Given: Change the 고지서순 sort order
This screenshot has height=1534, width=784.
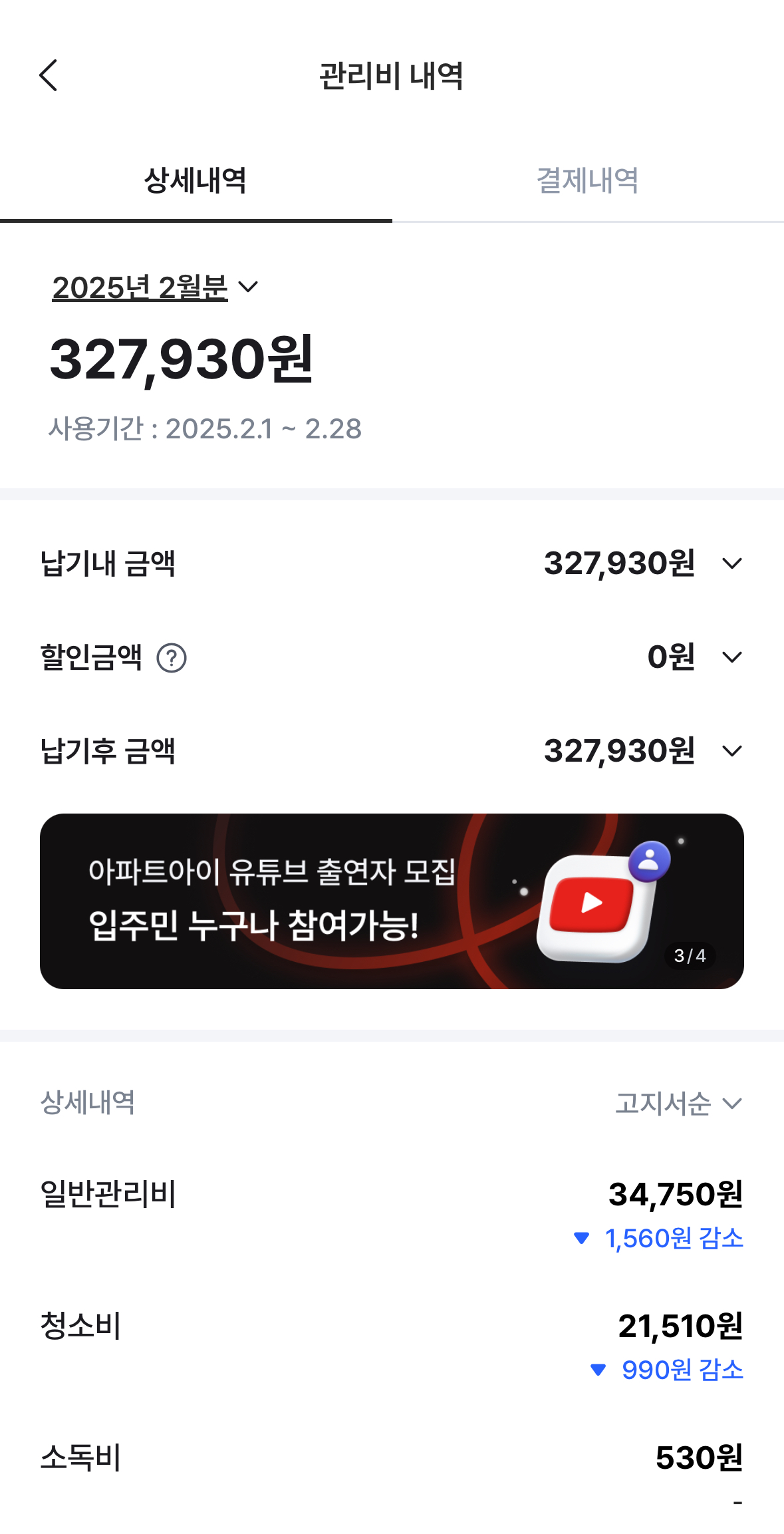Looking at the screenshot, I should point(678,1103).
